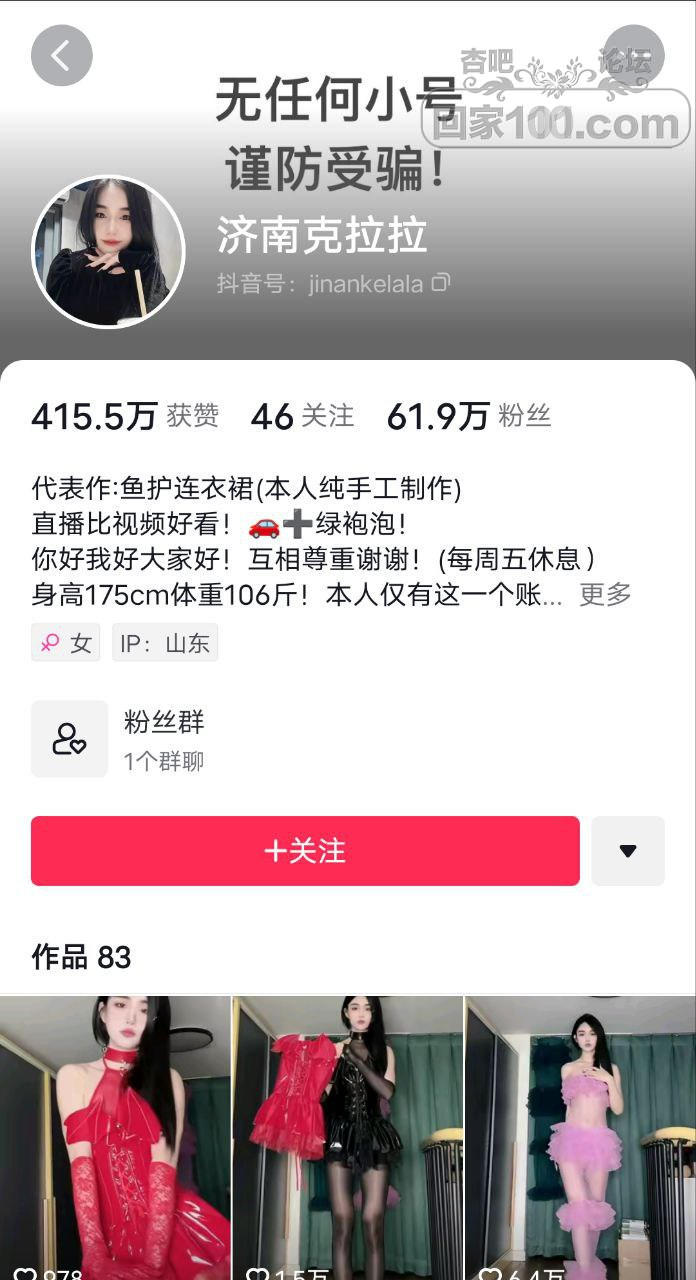Play the video with the red outfit
Screen dimensions: 696x1280
[115, 1137]
